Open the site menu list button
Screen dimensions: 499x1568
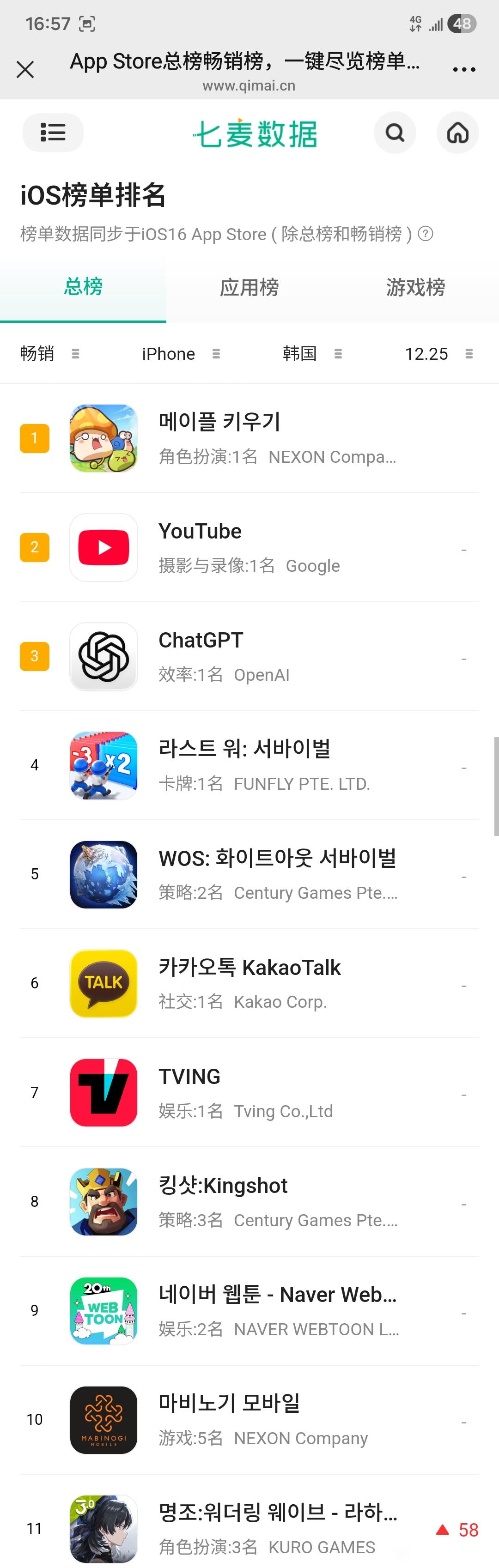coord(53,133)
